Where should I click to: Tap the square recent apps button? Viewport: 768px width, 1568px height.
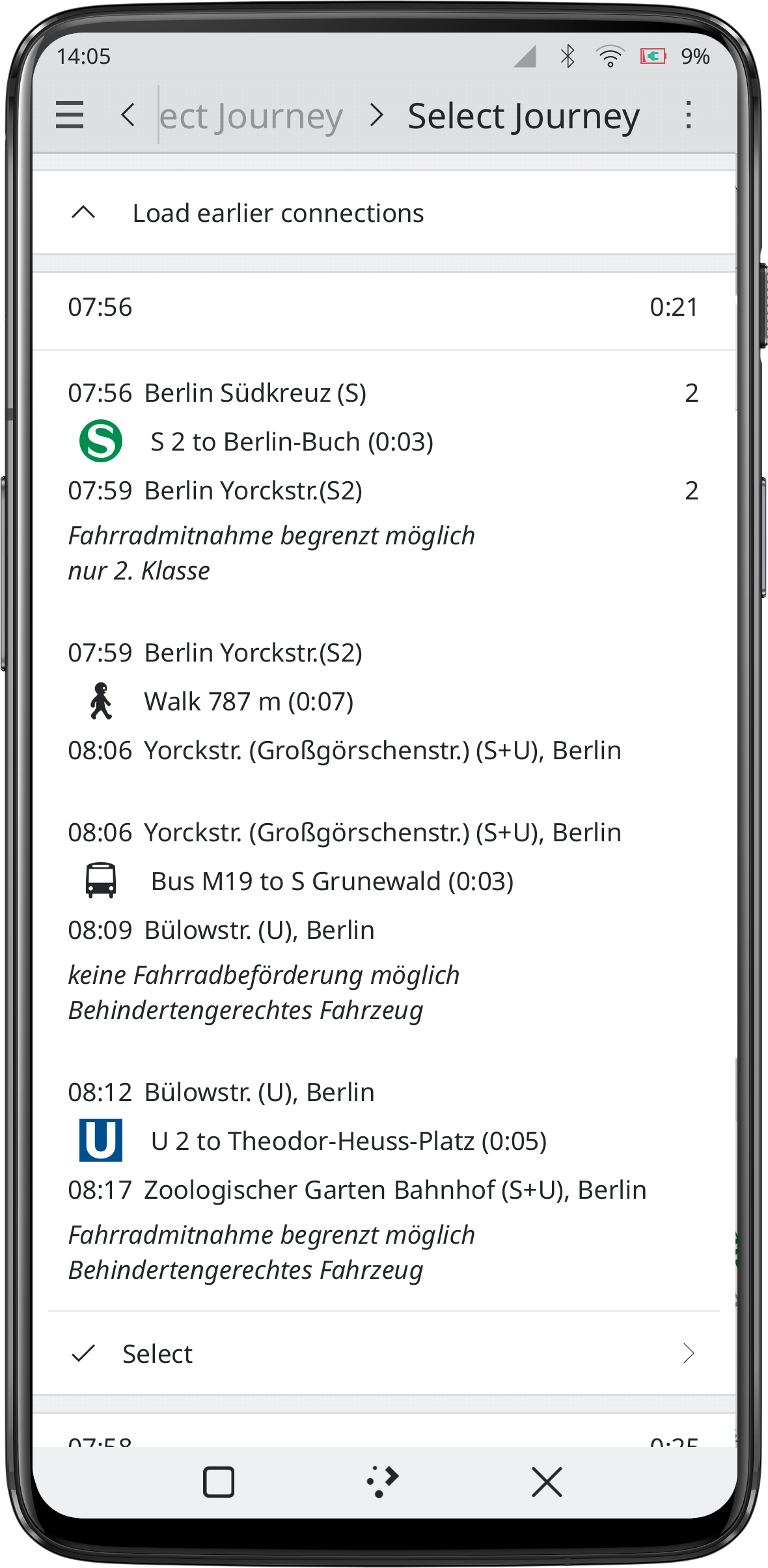(219, 1483)
